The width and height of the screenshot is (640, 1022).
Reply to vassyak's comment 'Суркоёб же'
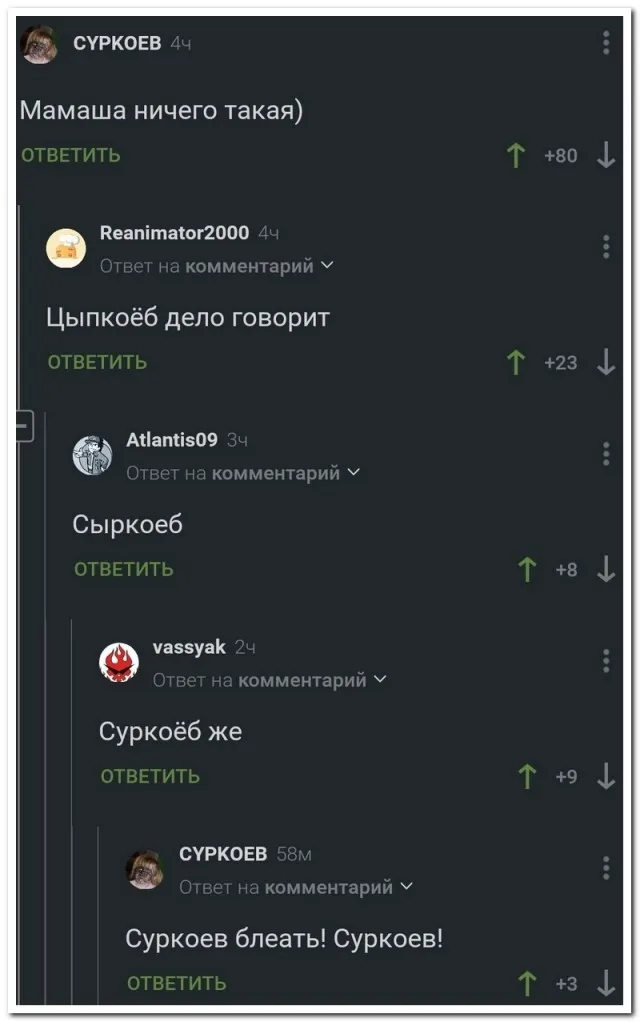click(x=150, y=776)
